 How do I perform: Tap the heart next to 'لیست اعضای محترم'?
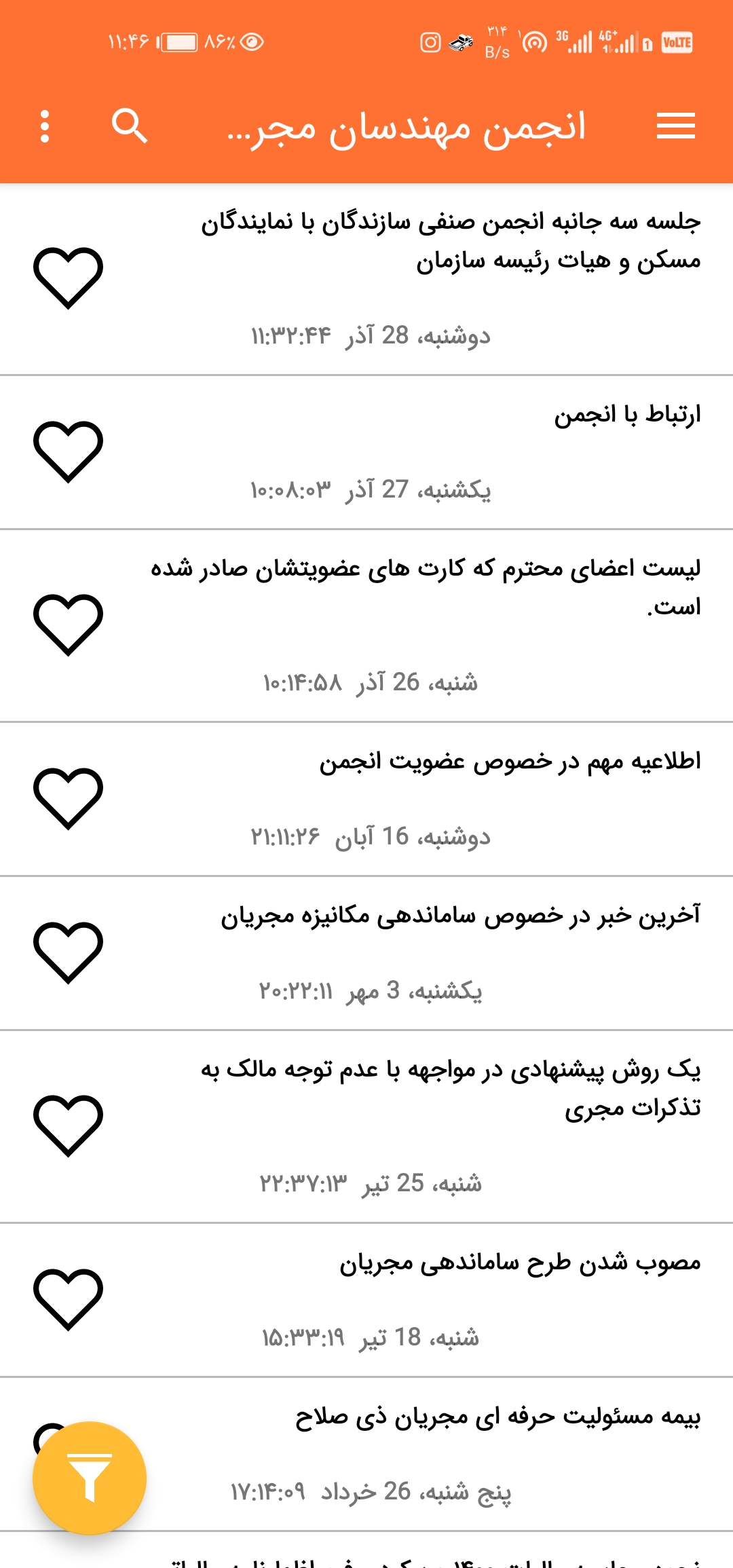(x=68, y=624)
